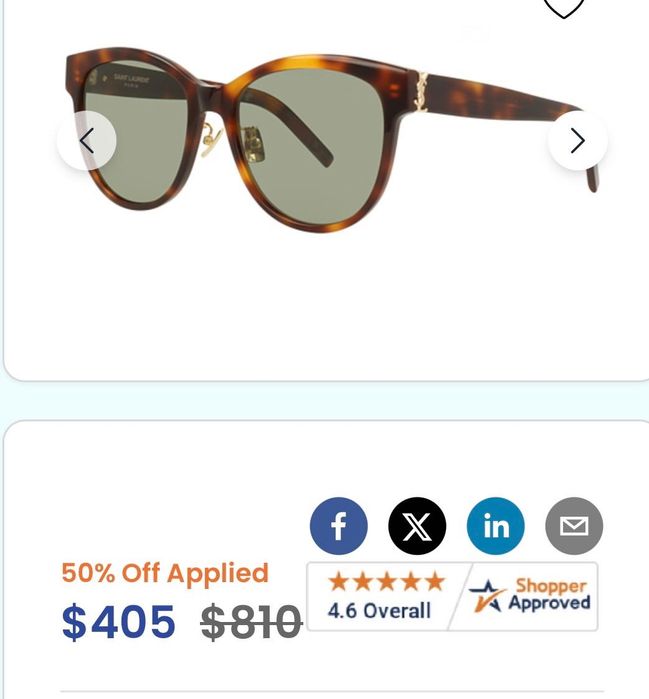
Task: Add sunglasses to wishlist with heart icon
Action: coord(563,6)
